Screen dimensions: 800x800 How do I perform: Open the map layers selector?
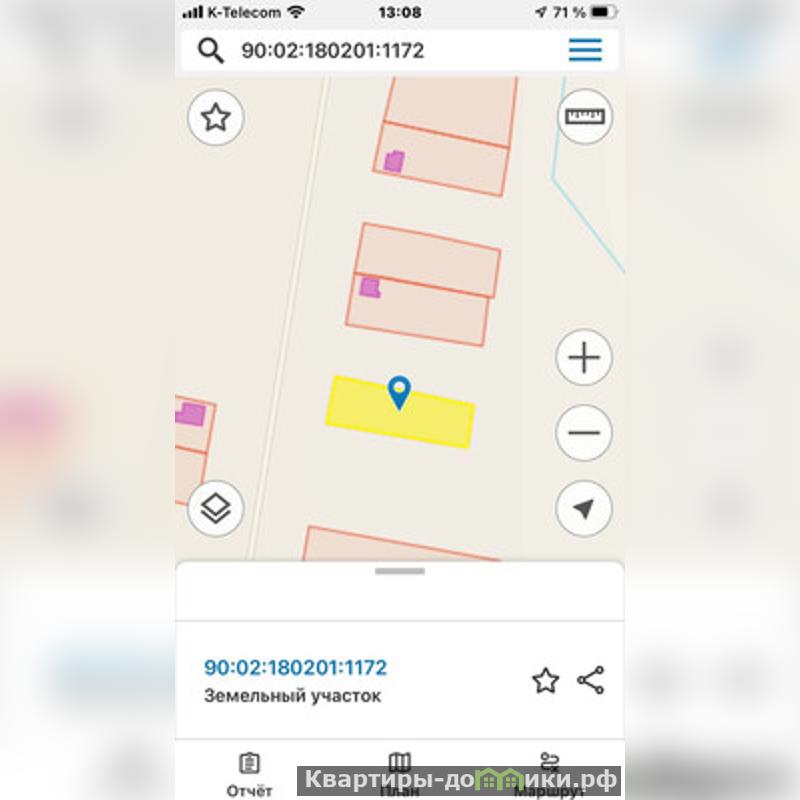216,508
